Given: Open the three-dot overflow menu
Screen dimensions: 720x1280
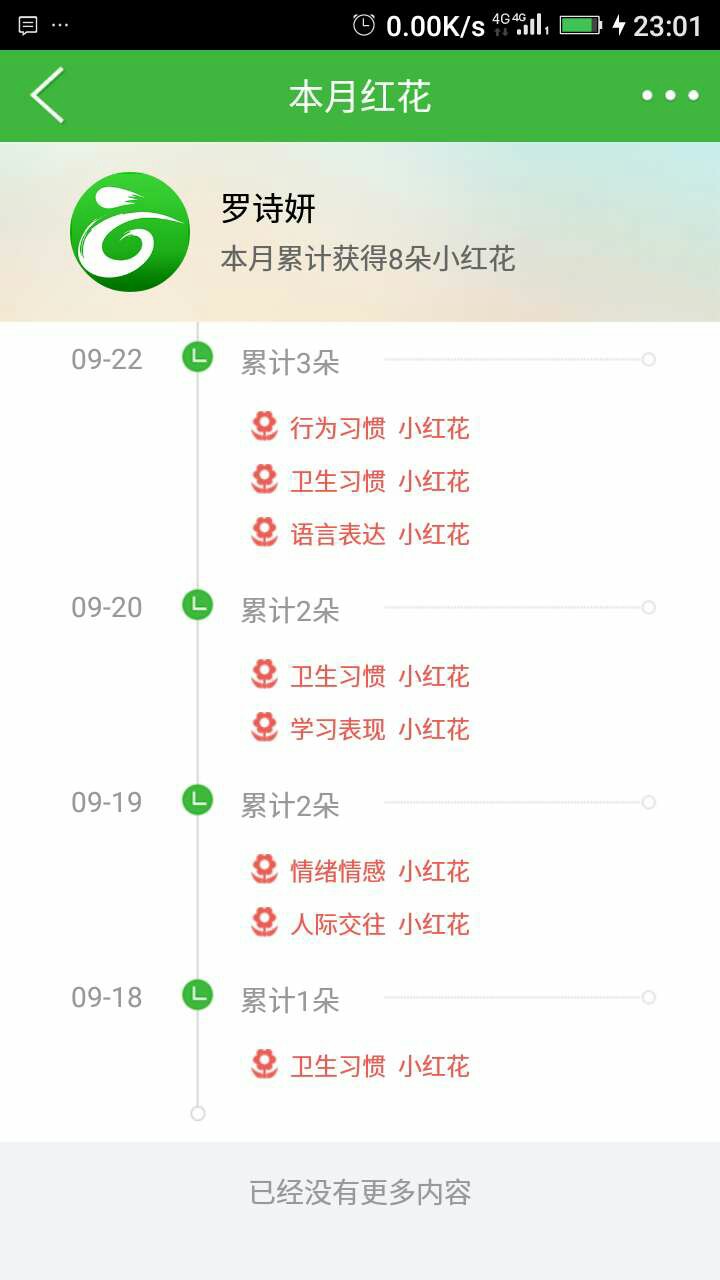Looking at the screenshot, I should pyautogui.click(x=670, y=96).
